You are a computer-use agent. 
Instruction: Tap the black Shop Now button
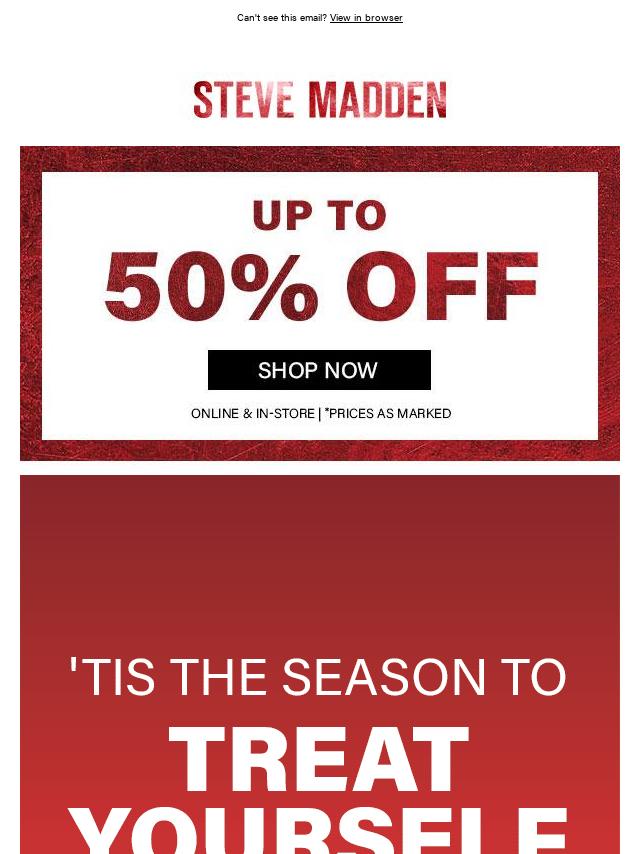tap(319, 370)
